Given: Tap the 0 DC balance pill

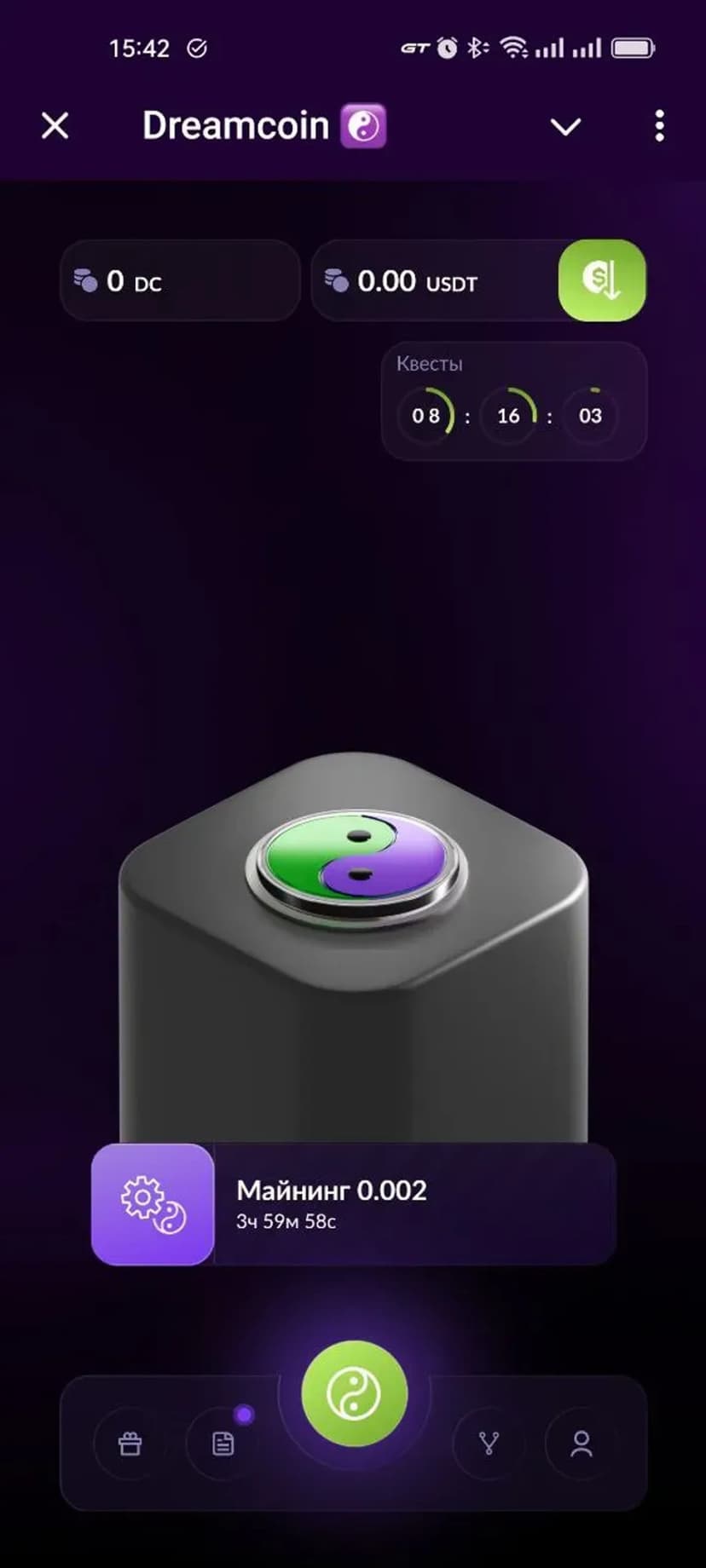Looking at the screenshot, I should tap(180, 280).
